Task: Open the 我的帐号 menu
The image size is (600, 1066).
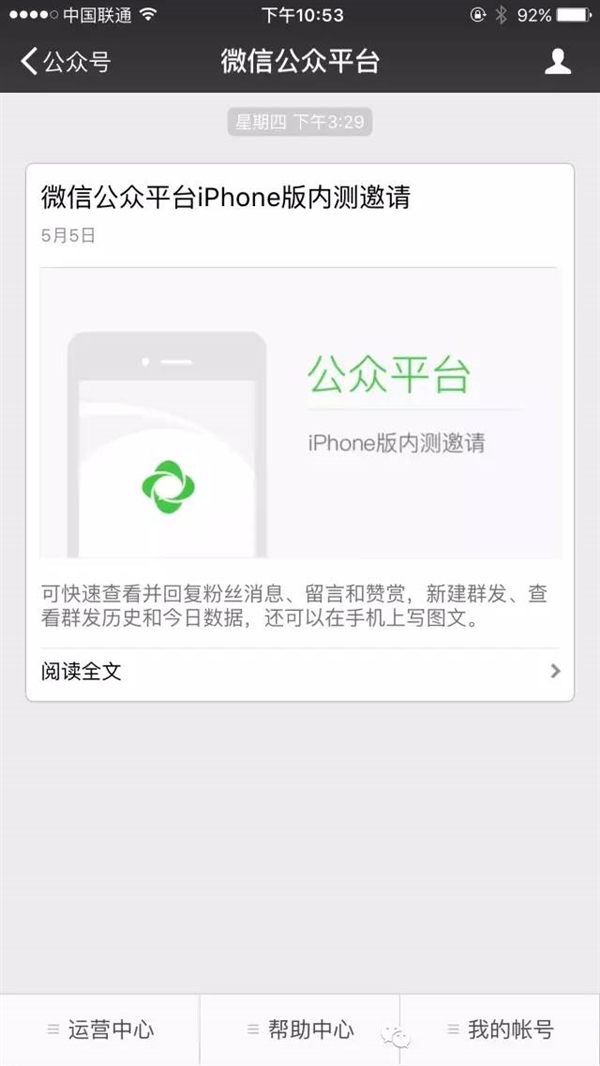Action: click(500, 1029)
